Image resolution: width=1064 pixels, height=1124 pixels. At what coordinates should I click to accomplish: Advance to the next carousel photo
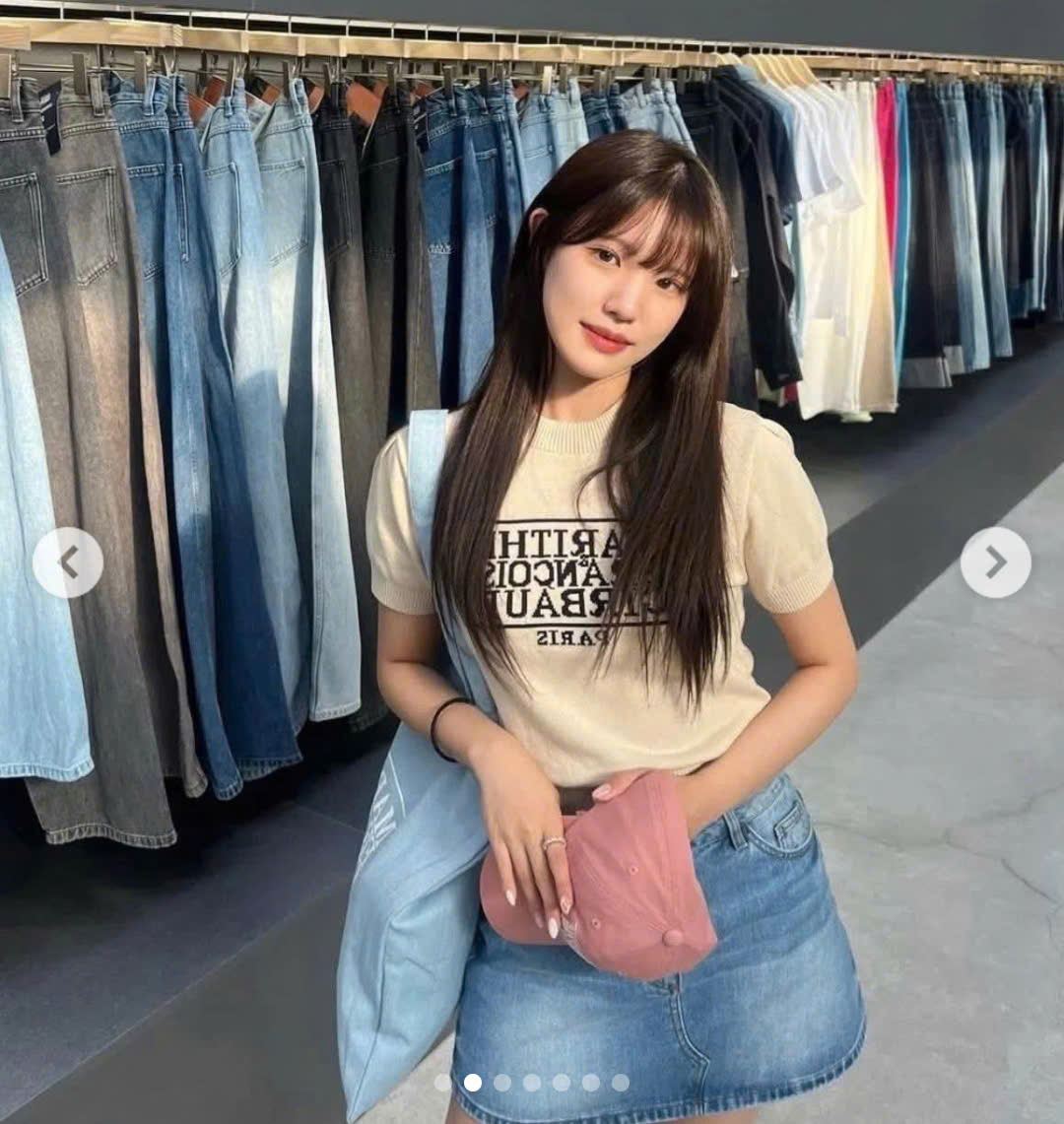995,562
